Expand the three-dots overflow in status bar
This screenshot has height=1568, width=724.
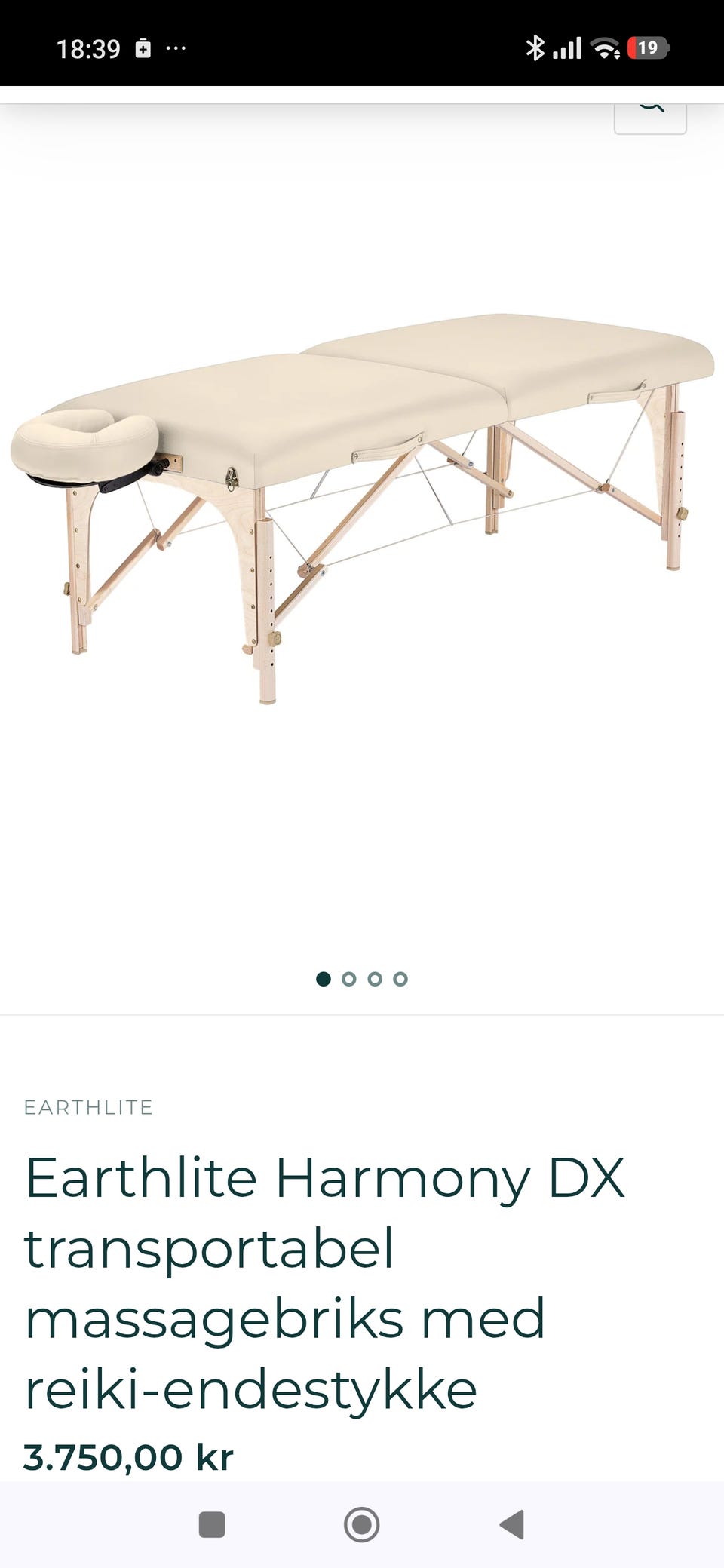[175, 49]
